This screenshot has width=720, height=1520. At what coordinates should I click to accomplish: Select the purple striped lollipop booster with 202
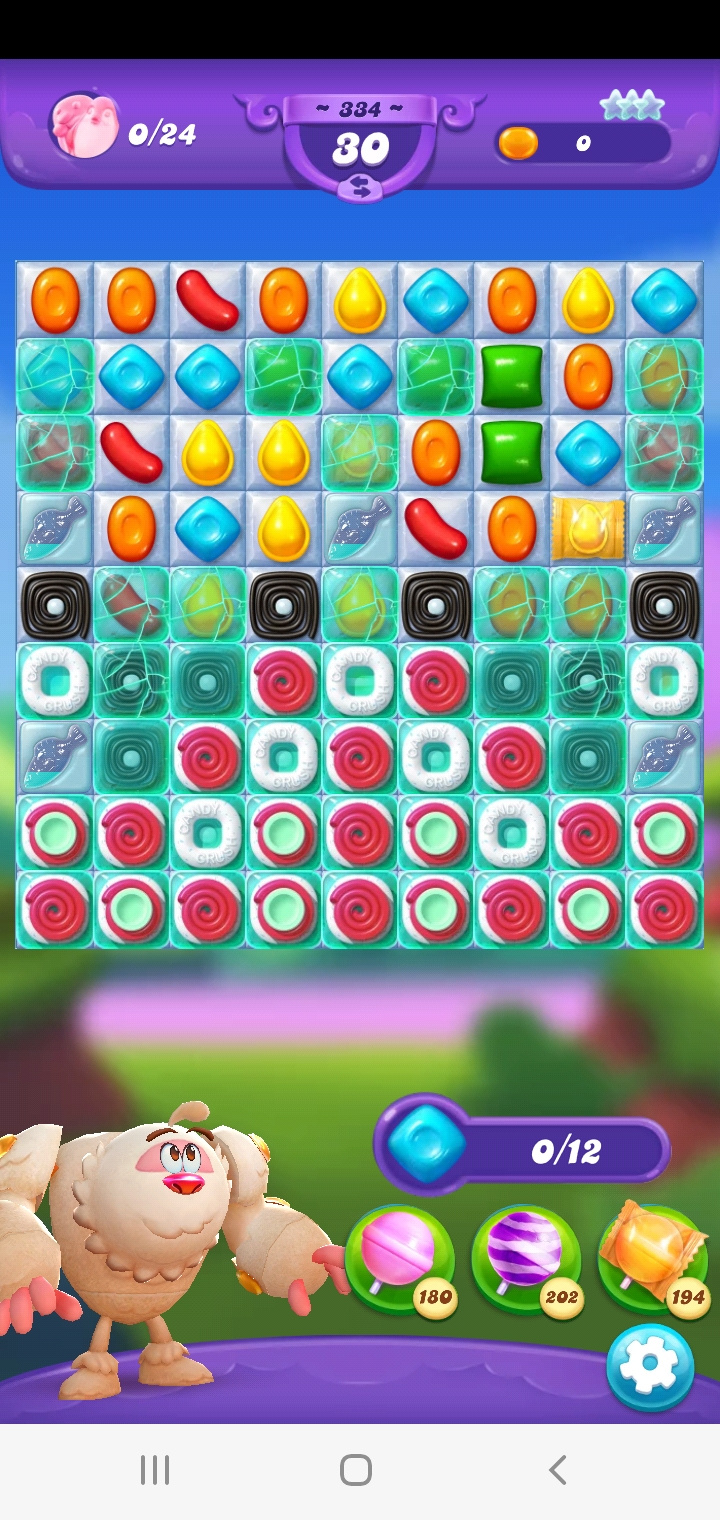[x=525, y=1258]
